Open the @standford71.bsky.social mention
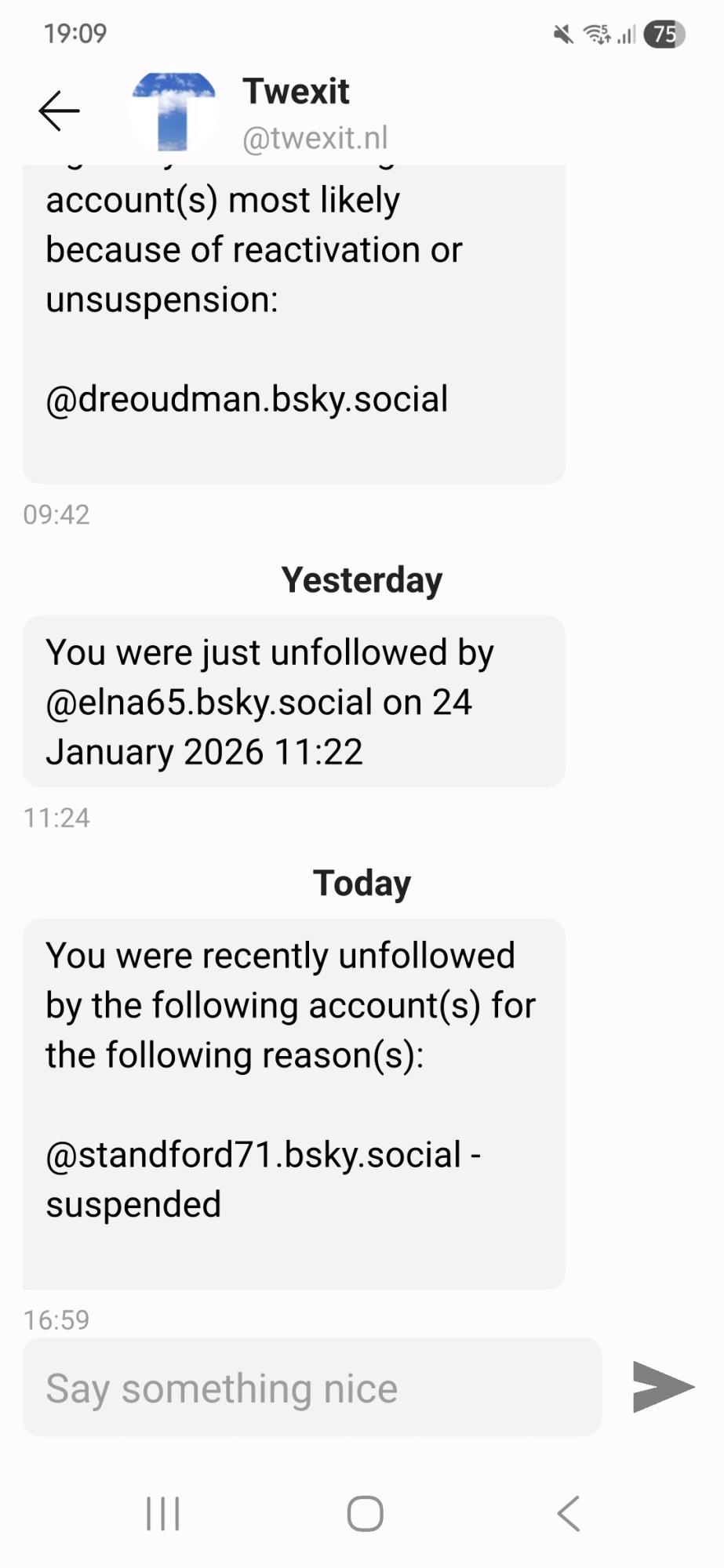The height and width of the screenshot is (1568, 724). pos(253,1156)
